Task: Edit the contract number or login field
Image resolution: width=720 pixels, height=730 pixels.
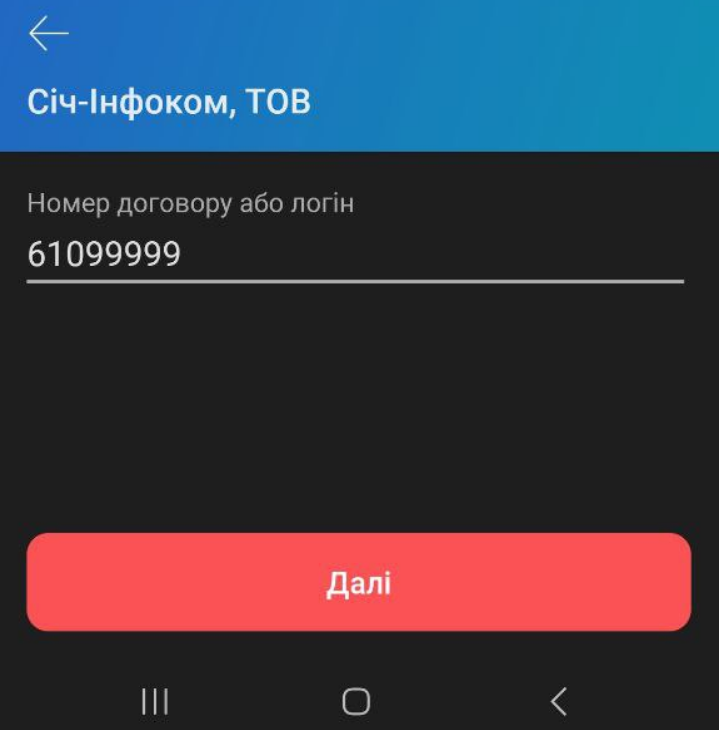Action: pos(354,255)
